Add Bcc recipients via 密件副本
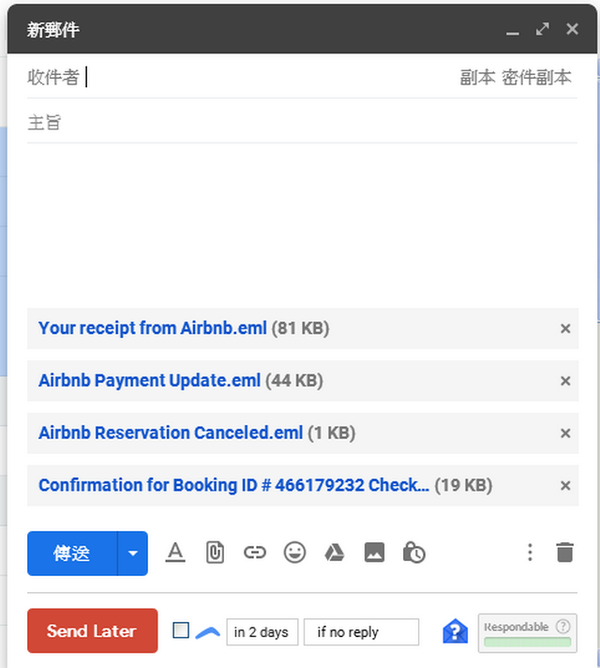The image size is (600, 668). pyautogui.click(x=537, y=77)
